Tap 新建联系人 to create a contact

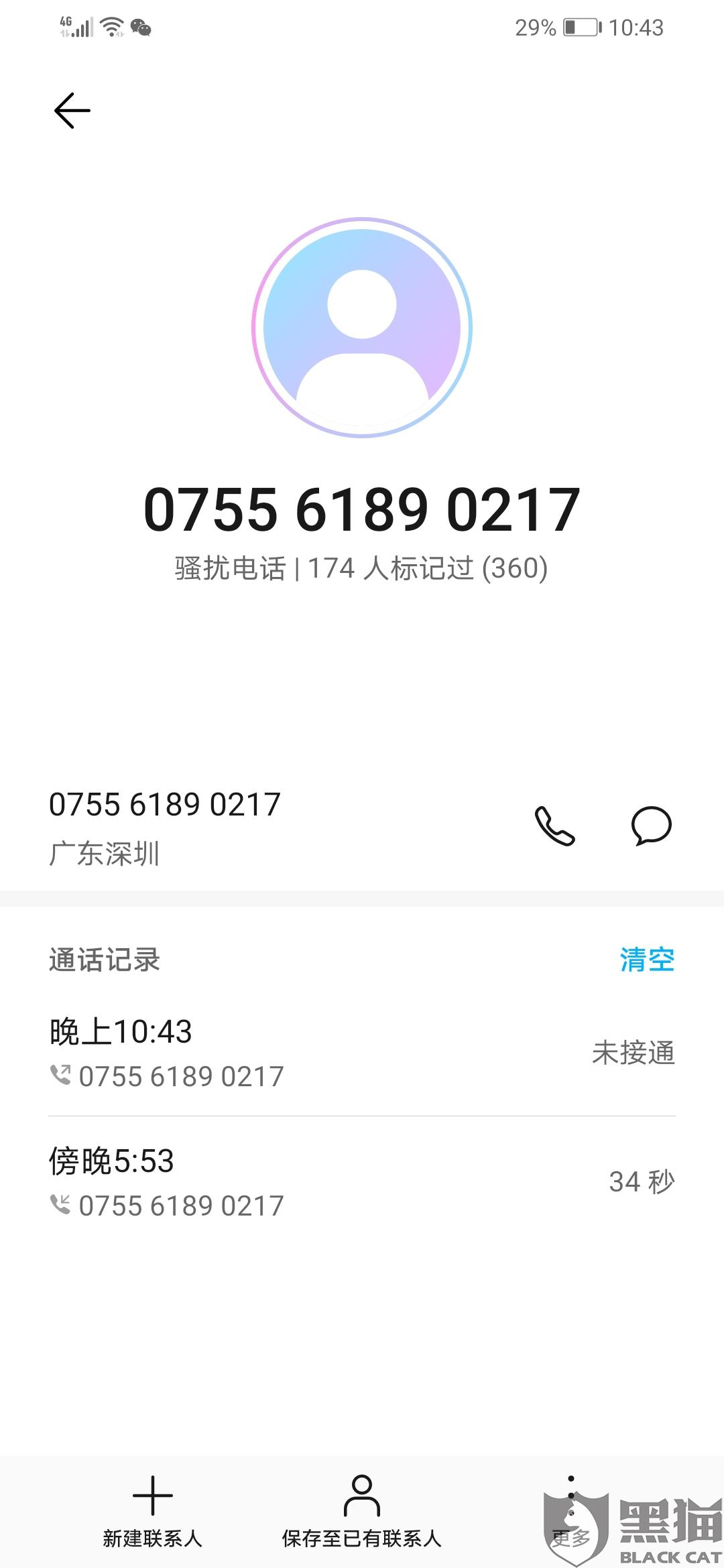point(153,1506)
